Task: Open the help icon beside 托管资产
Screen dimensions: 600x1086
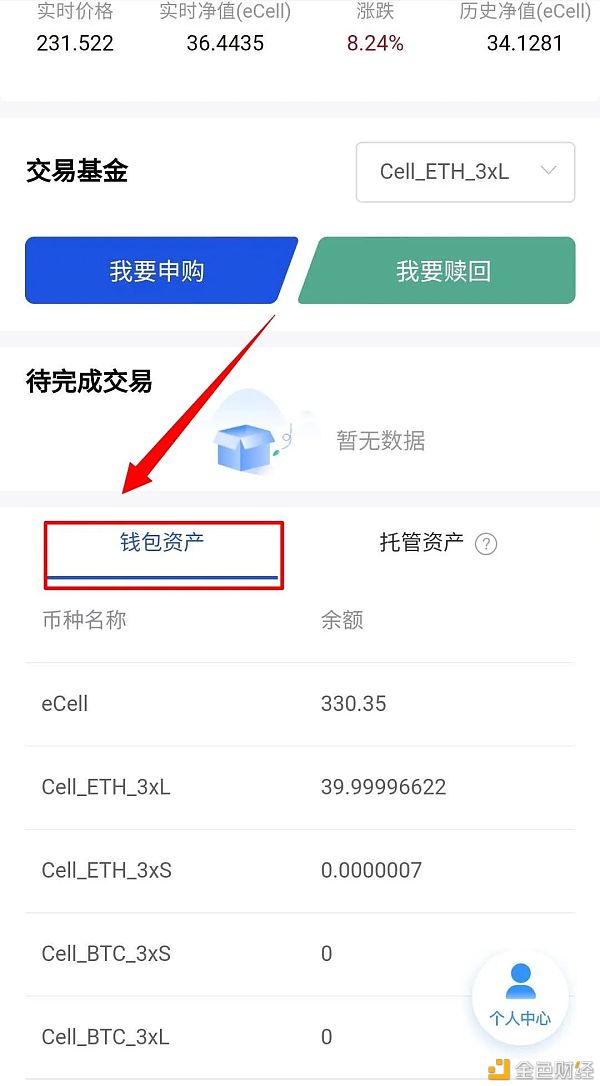Action: (486, 544)
